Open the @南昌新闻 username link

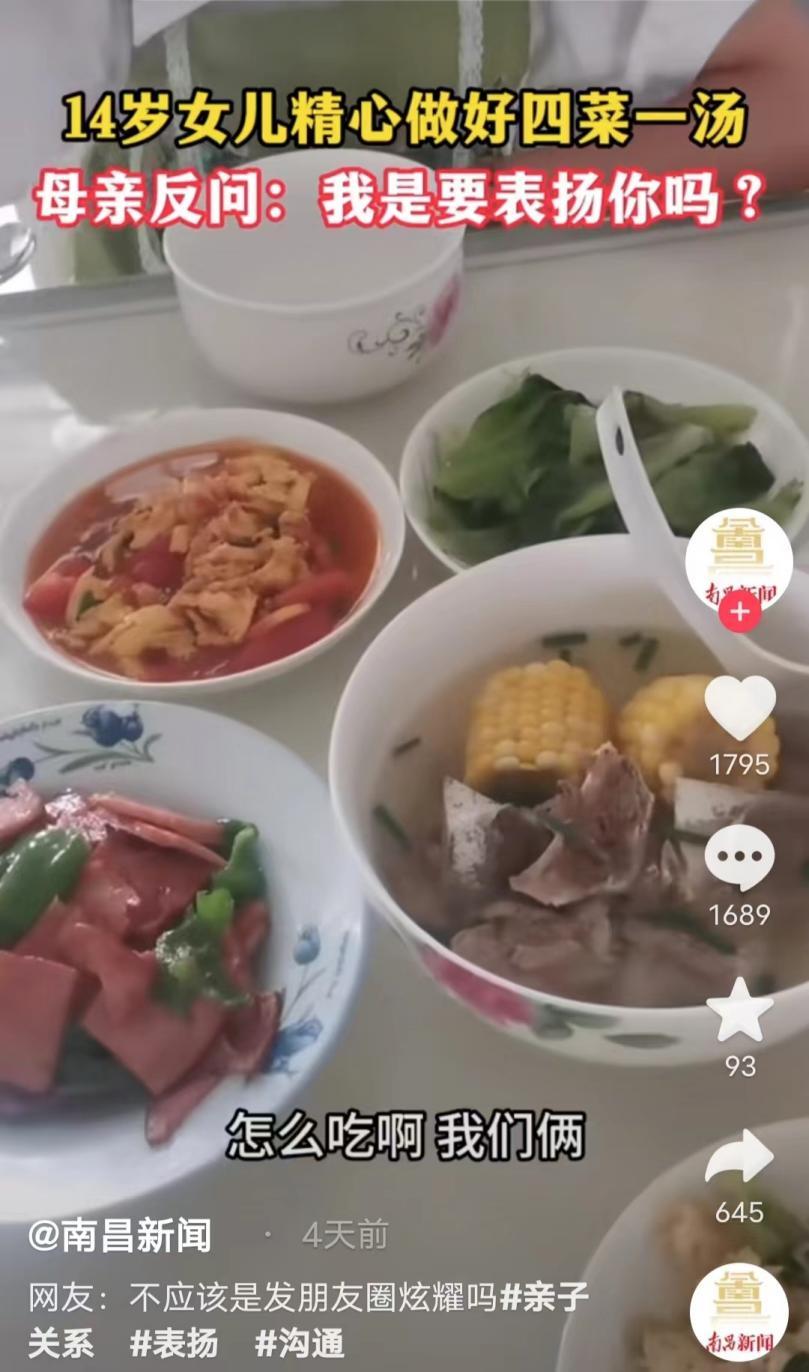(x=120, y=1236)
